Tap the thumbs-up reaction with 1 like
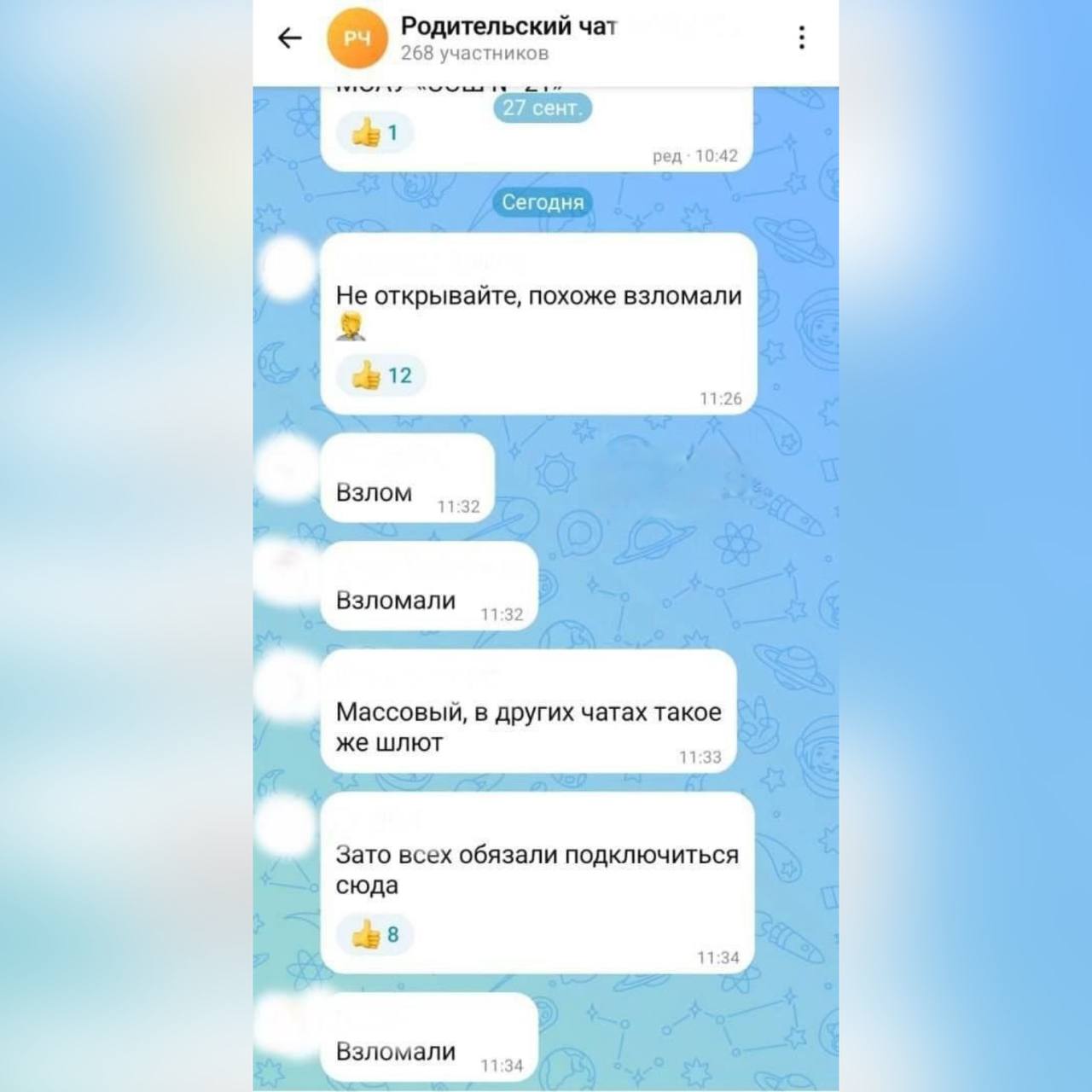The height and width of the screenshot is (1092, 1092). pyautogui.click(x=375, y=133)
